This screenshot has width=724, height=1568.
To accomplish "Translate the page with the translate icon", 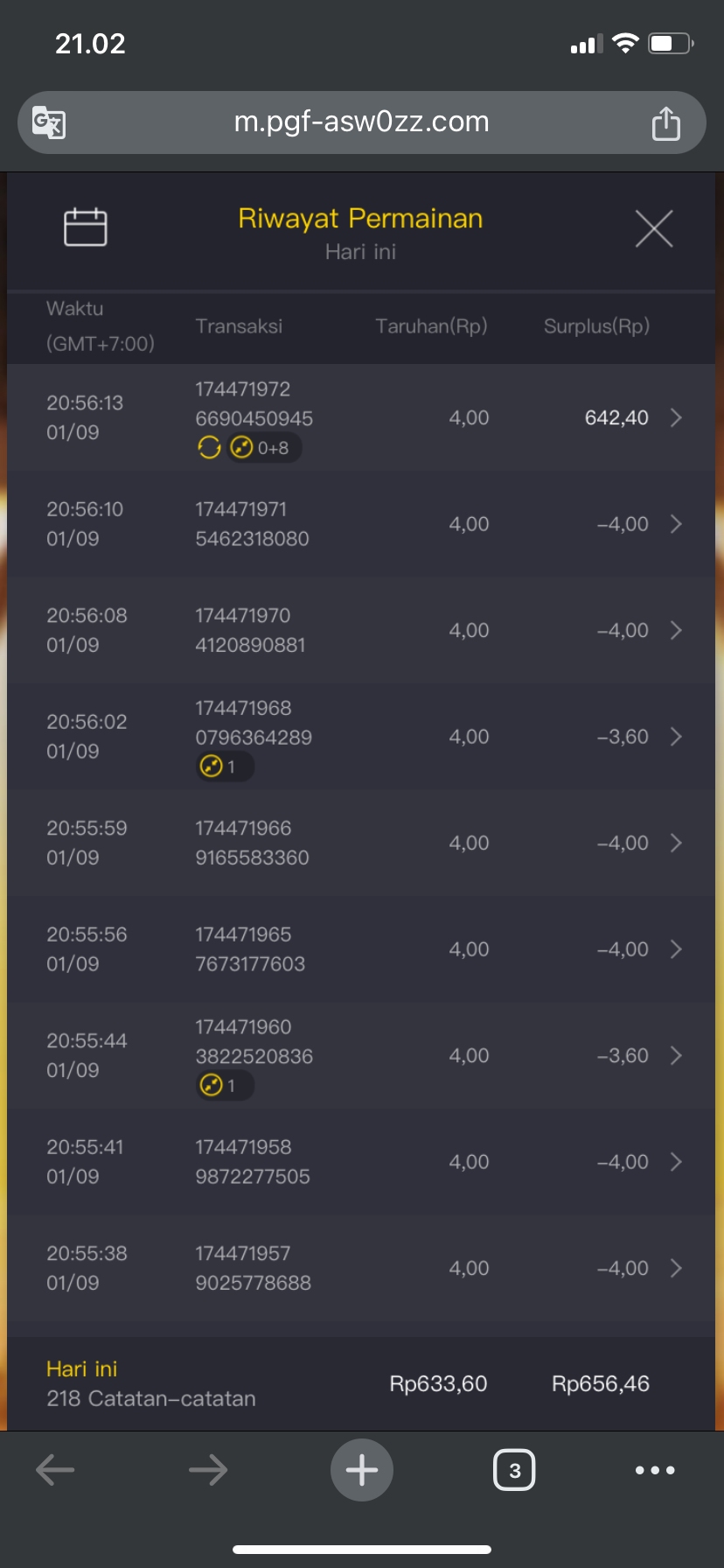I will 49,122.
